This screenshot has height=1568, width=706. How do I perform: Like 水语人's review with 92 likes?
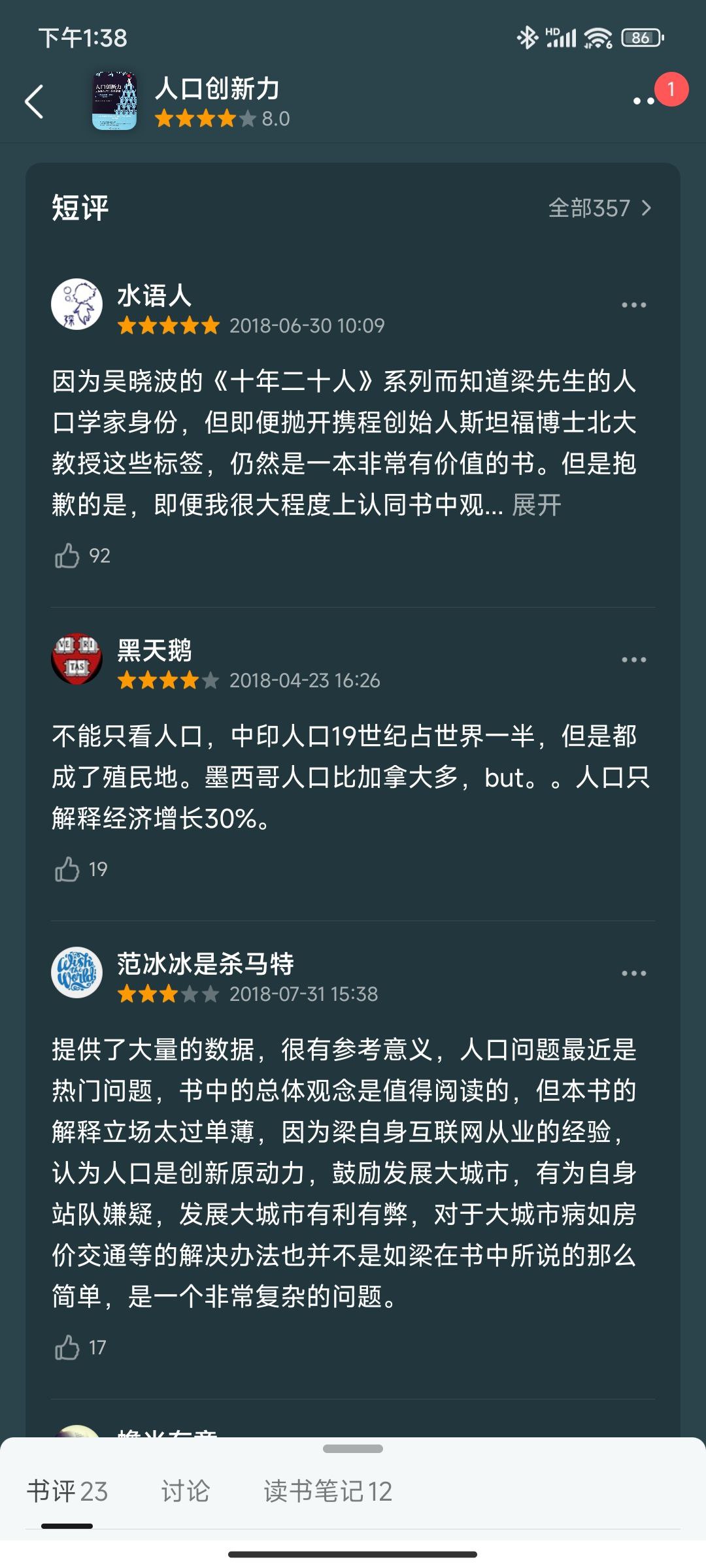pyautogui.click(x=67, y=556)
